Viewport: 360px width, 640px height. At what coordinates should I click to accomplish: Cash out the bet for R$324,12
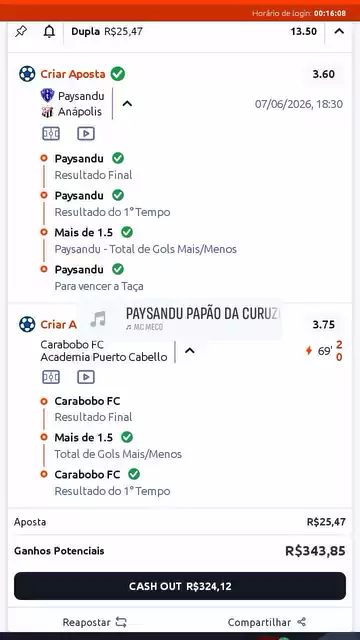click(x=180, y=586)
